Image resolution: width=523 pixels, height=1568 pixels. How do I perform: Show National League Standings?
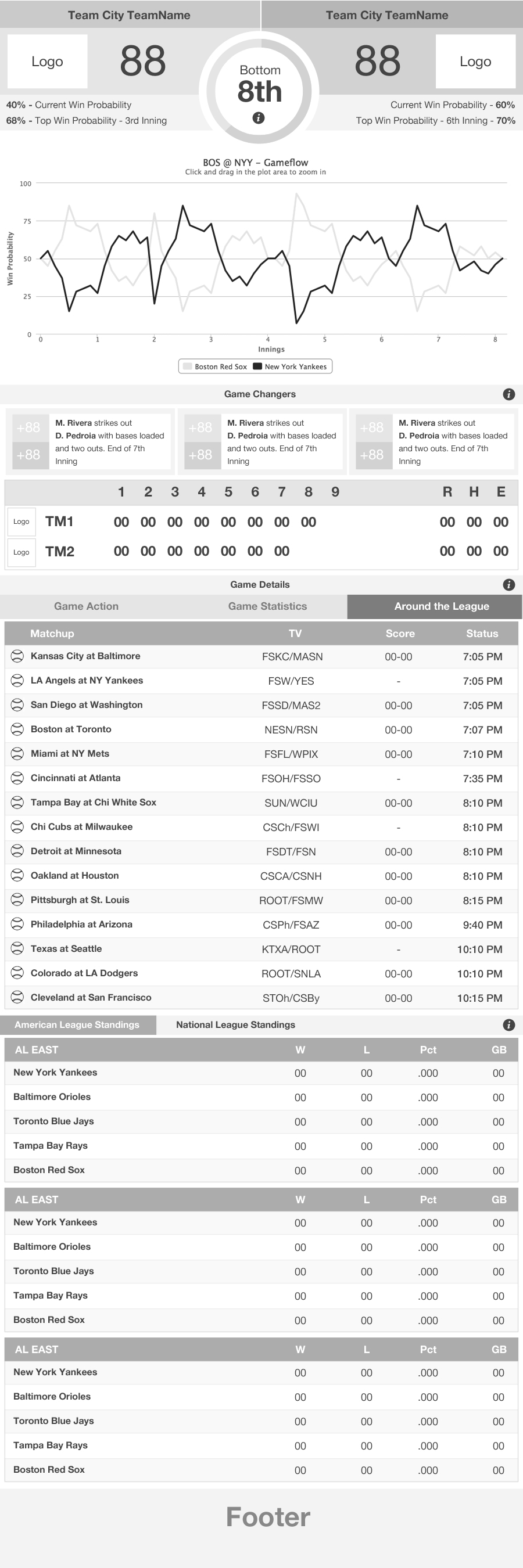click(235, 1025)
